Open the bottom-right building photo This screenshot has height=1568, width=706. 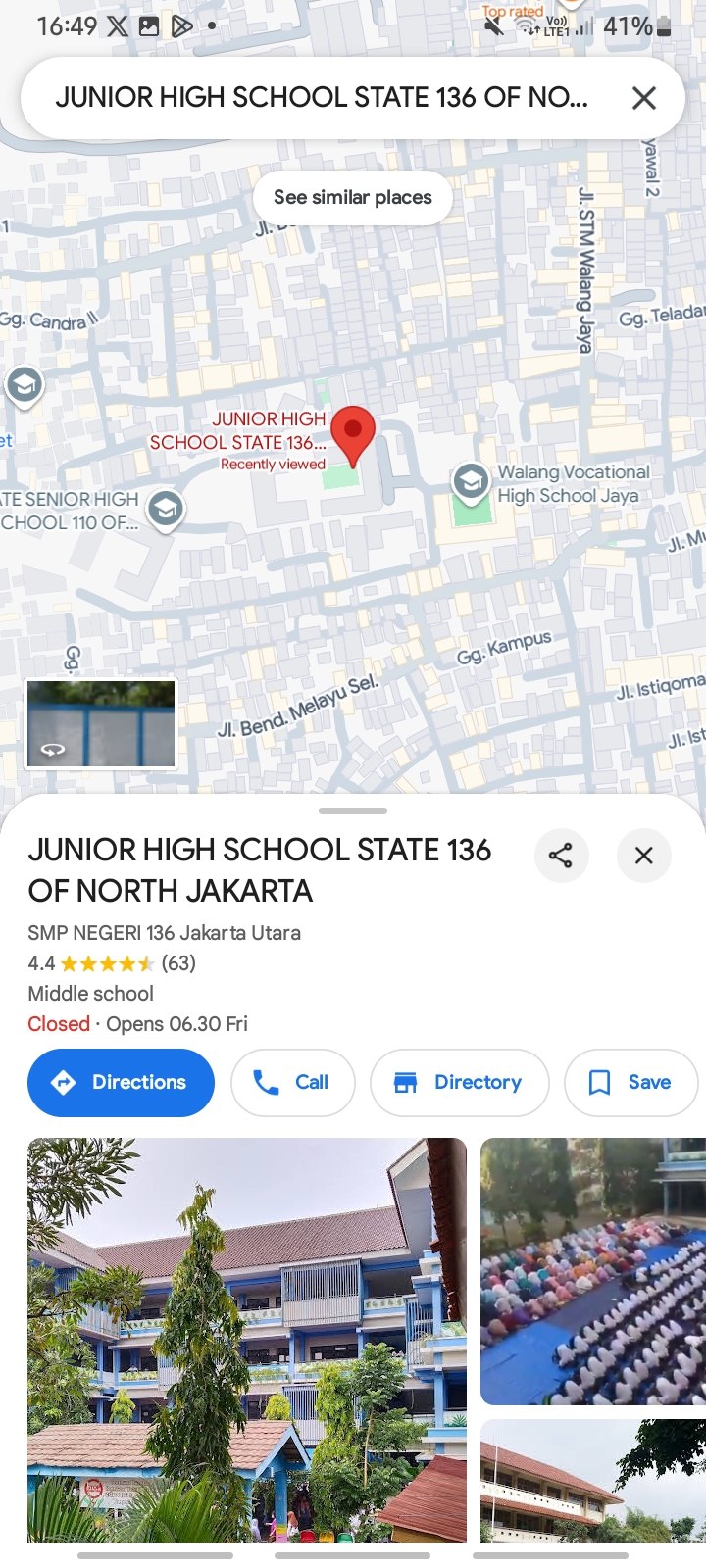592,1480
